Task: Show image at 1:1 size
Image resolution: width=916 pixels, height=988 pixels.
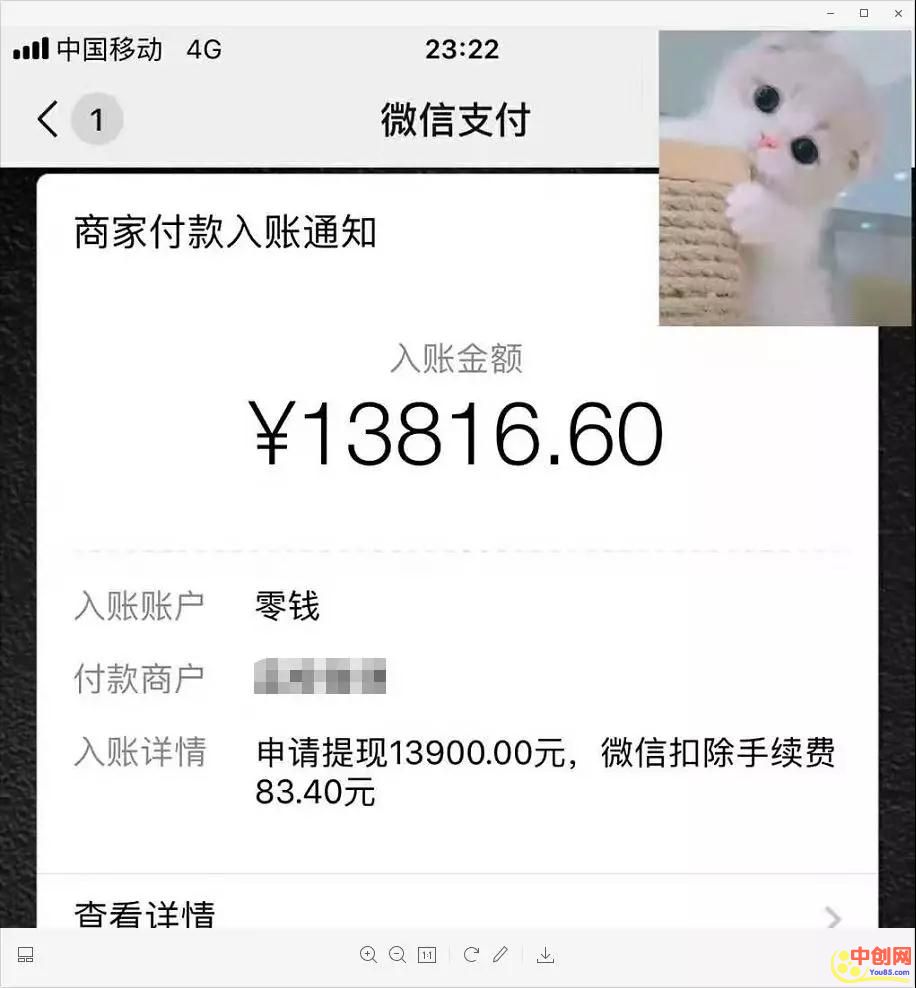Action: click(427, 955)
